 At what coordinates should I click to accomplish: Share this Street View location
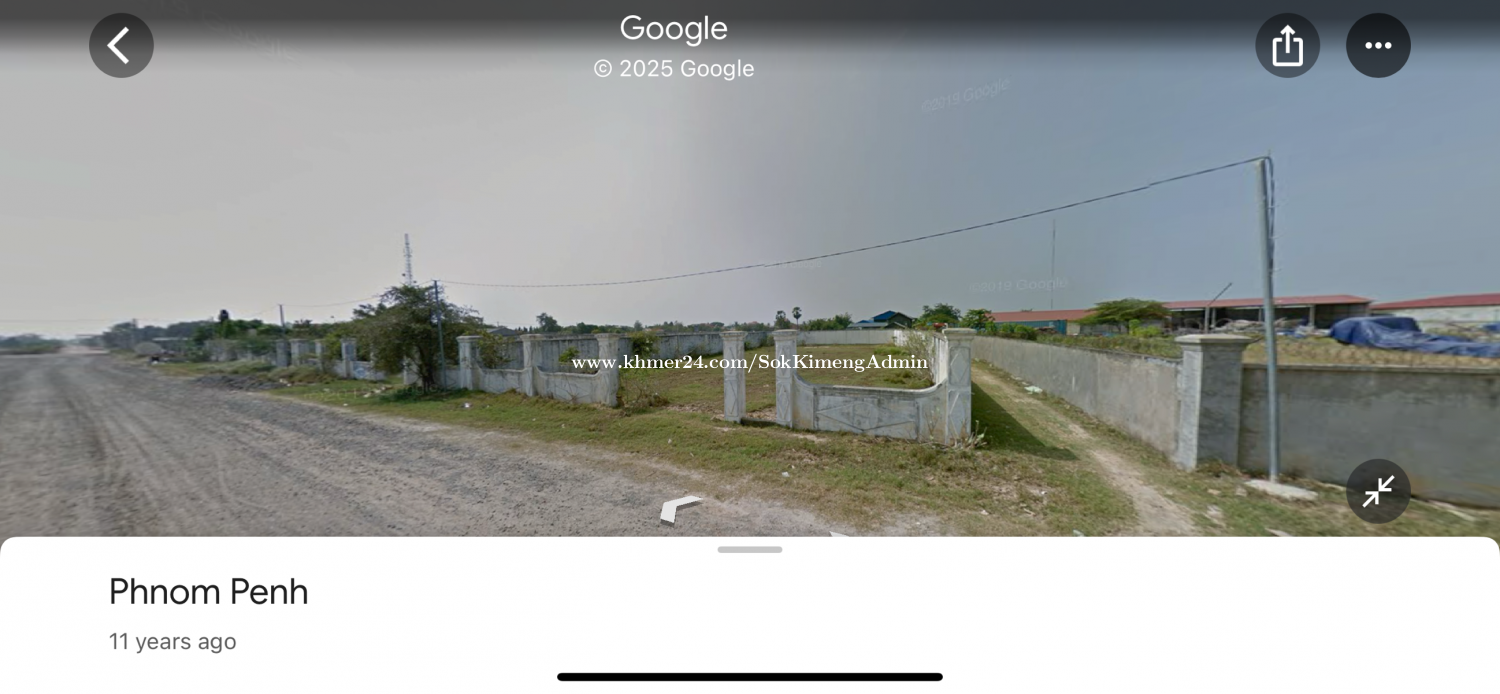[1287, 45]
